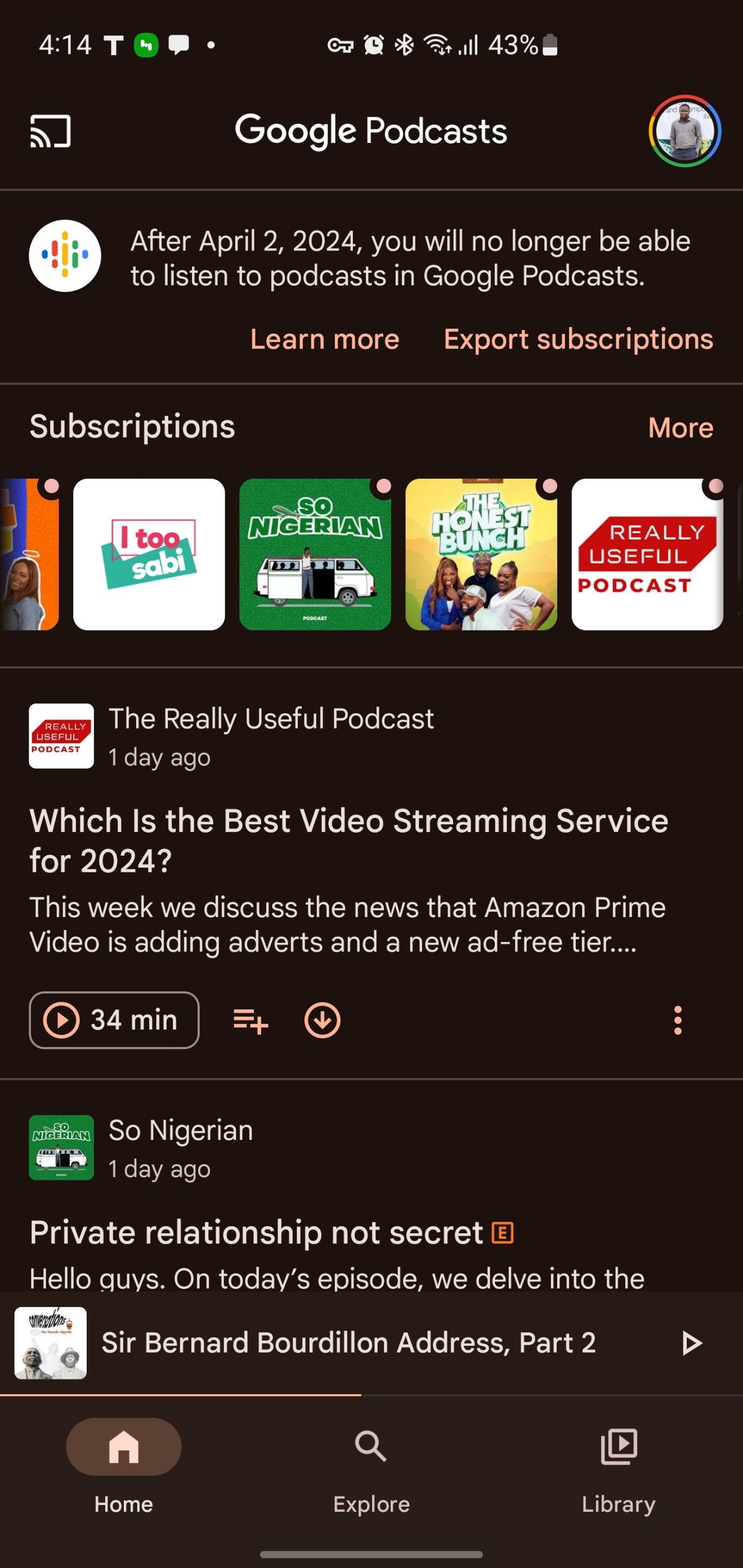Select the Home navigation icon
The image size is (743, 1568).
pyautogui.click(x=124, y=1448)
